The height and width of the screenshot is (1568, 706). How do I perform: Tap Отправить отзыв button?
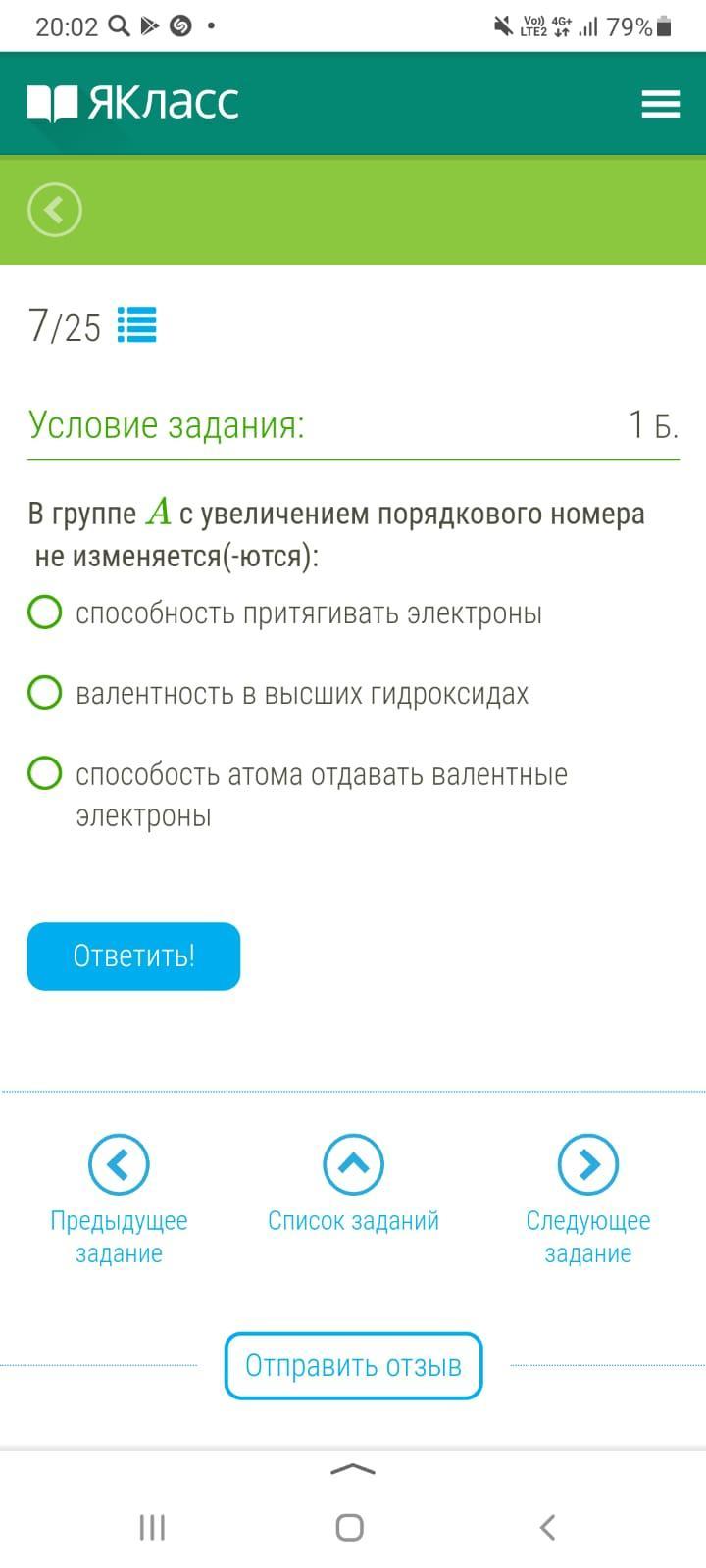[353, 1365]
